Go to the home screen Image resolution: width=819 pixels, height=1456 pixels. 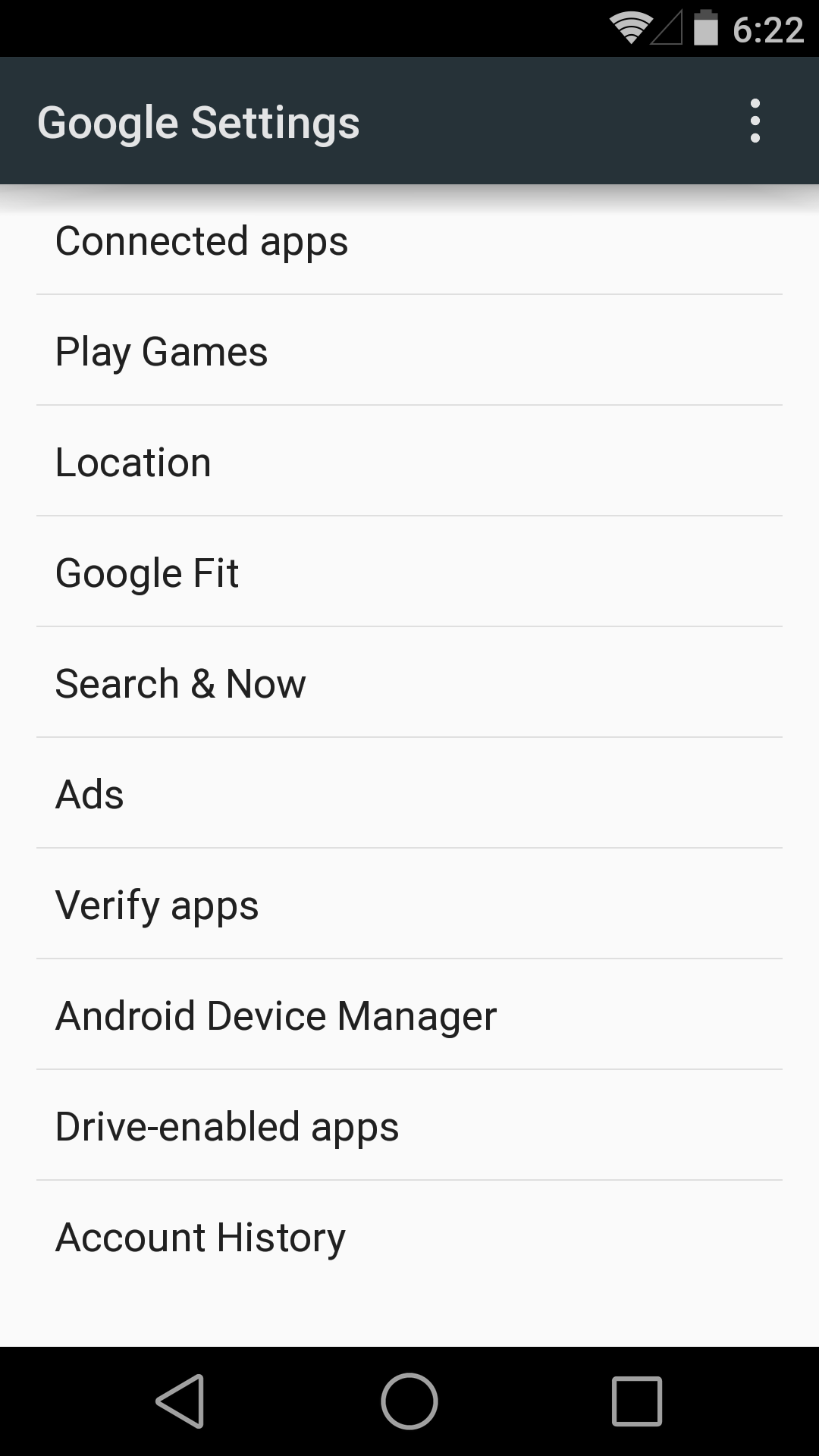tap(409, 1401)
